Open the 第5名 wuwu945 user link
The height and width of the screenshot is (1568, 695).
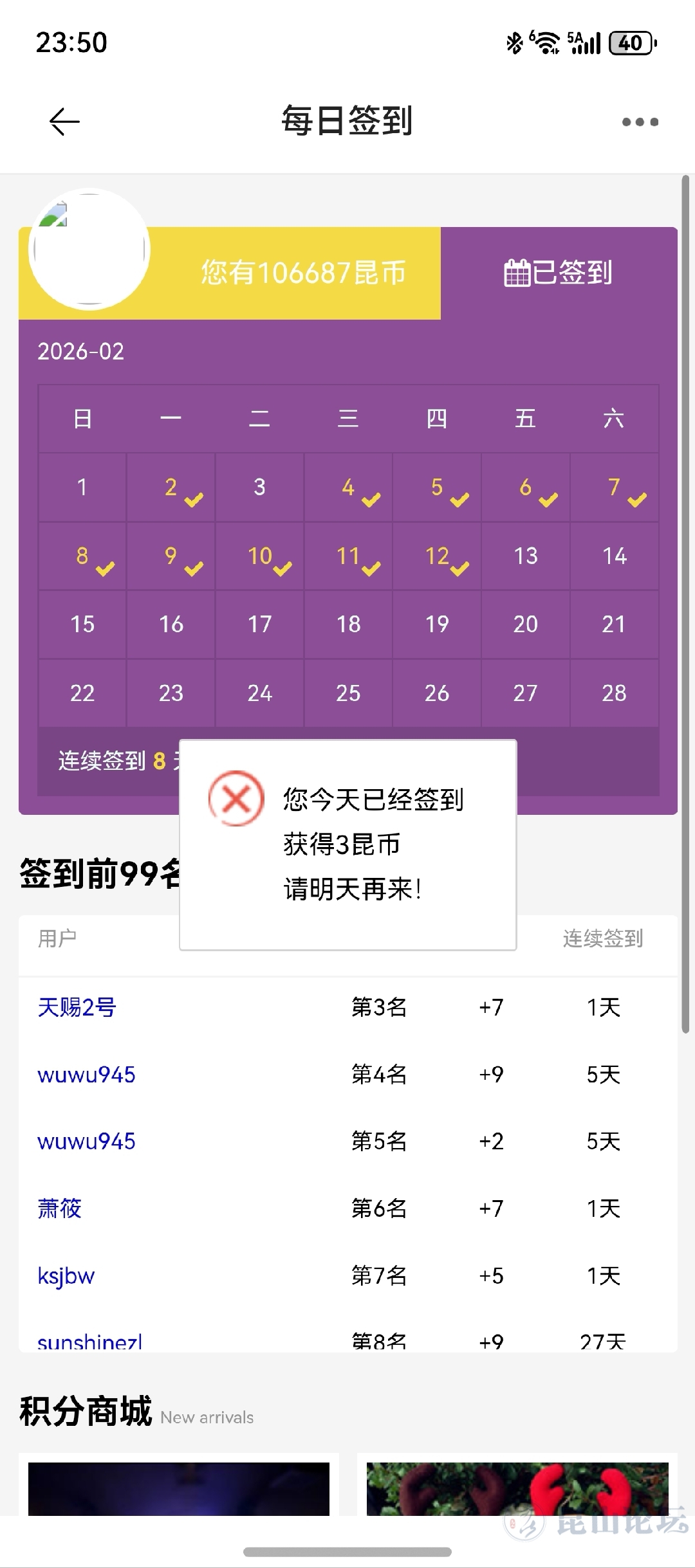(x=86, y=1142)
